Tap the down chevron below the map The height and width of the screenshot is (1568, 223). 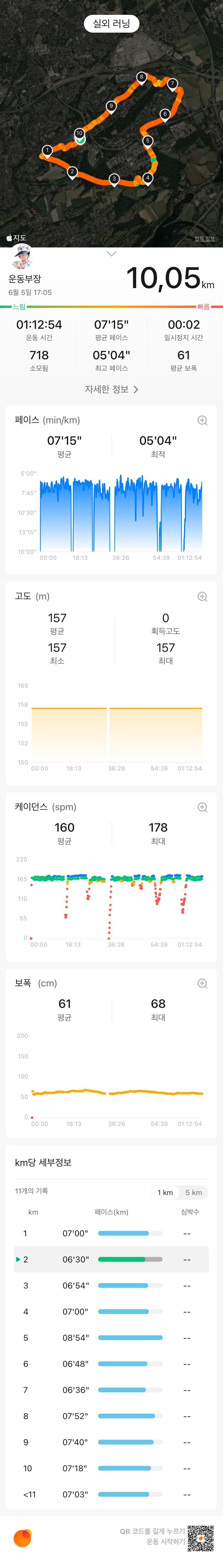tap(111, 254)
